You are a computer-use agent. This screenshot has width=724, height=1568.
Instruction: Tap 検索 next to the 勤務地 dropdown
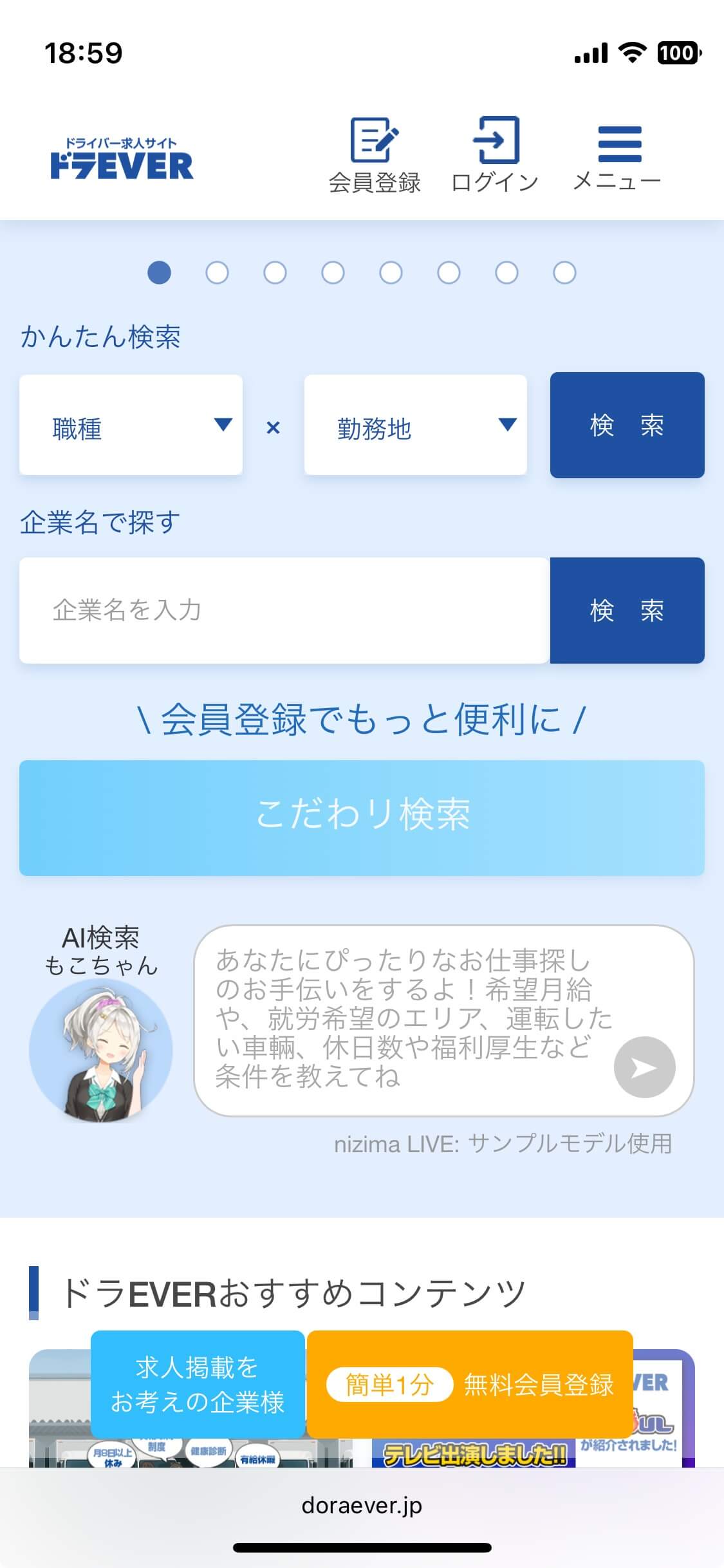pyautogui.click(x=627, y=425)
